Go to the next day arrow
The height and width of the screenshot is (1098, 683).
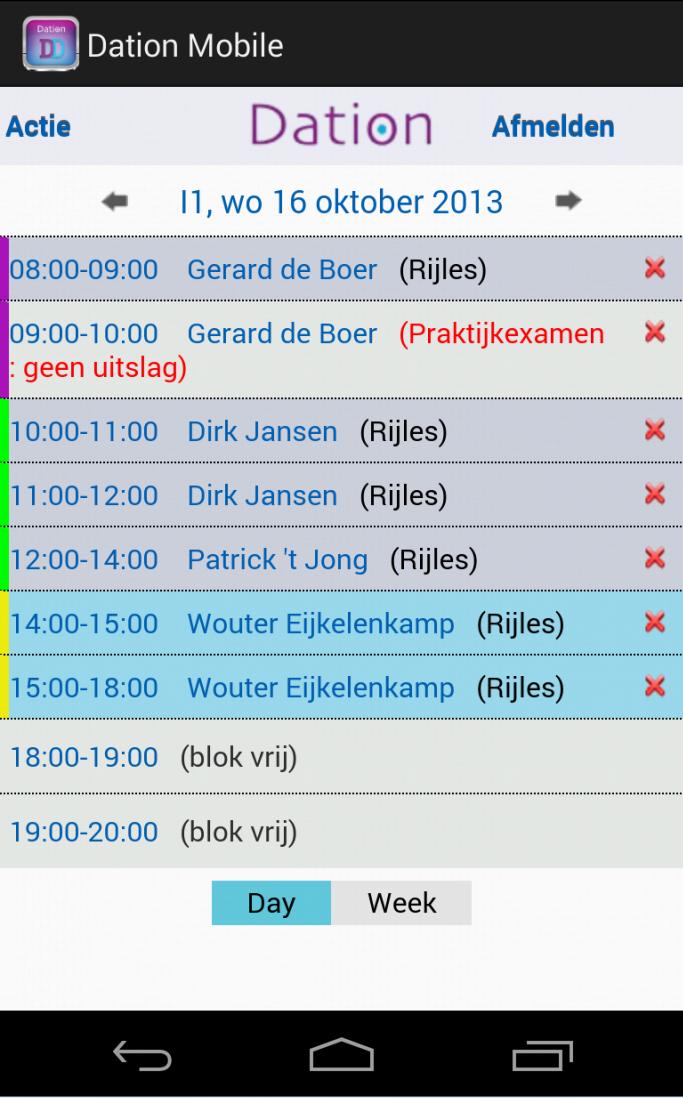[568, 201]
